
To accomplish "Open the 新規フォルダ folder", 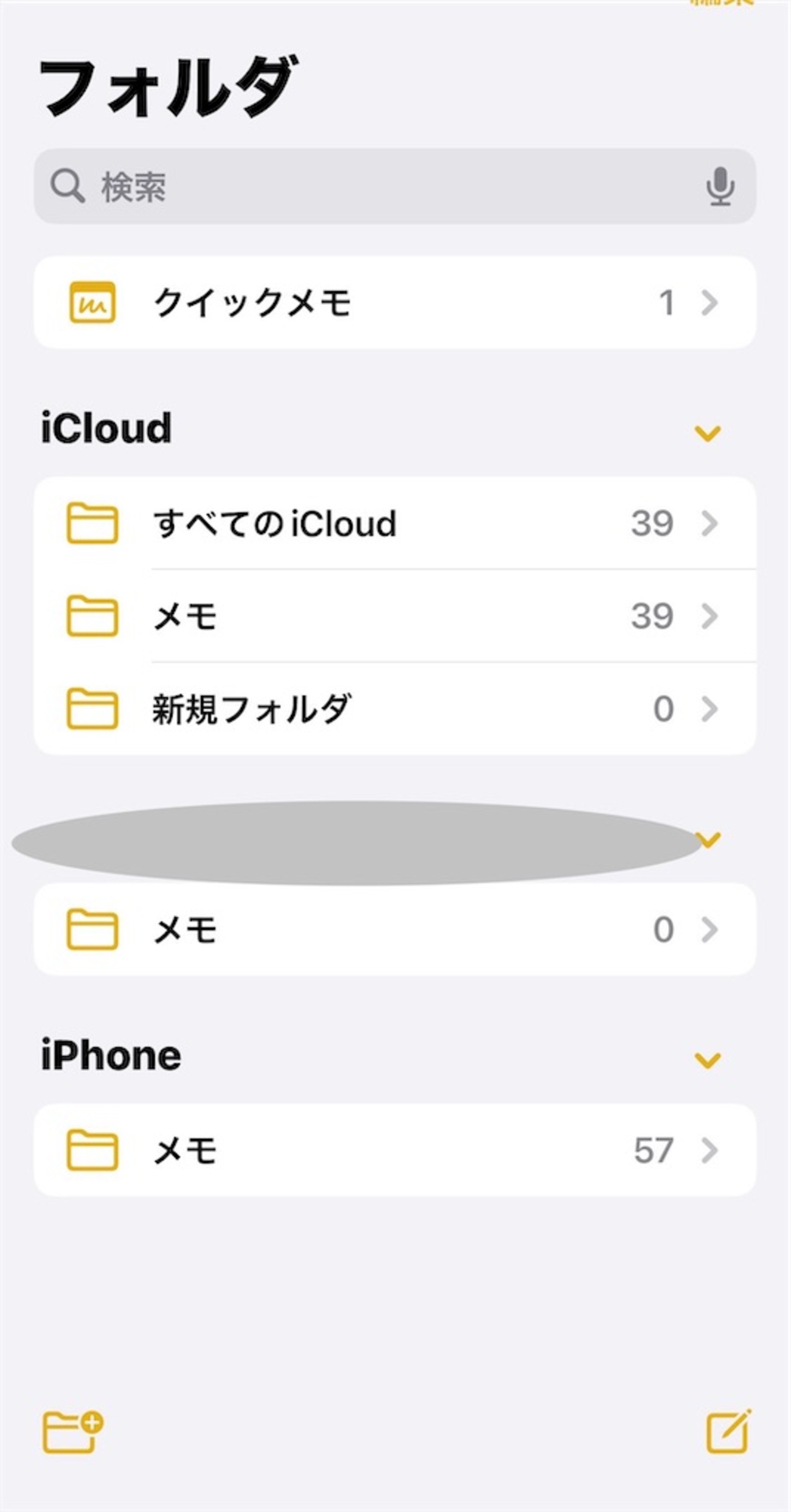I will (x=394, y=709).
